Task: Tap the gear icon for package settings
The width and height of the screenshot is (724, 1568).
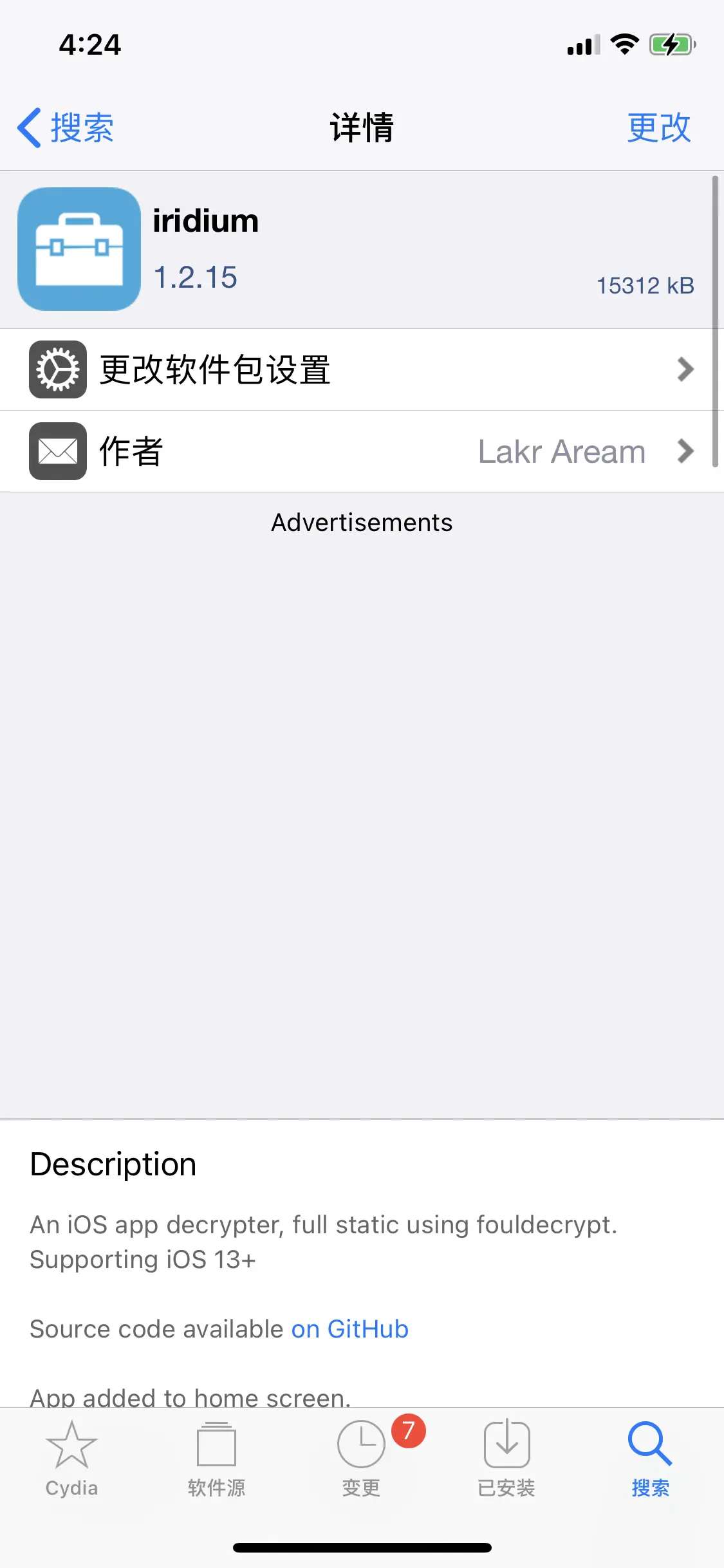Action: click(x=57, y=369)
